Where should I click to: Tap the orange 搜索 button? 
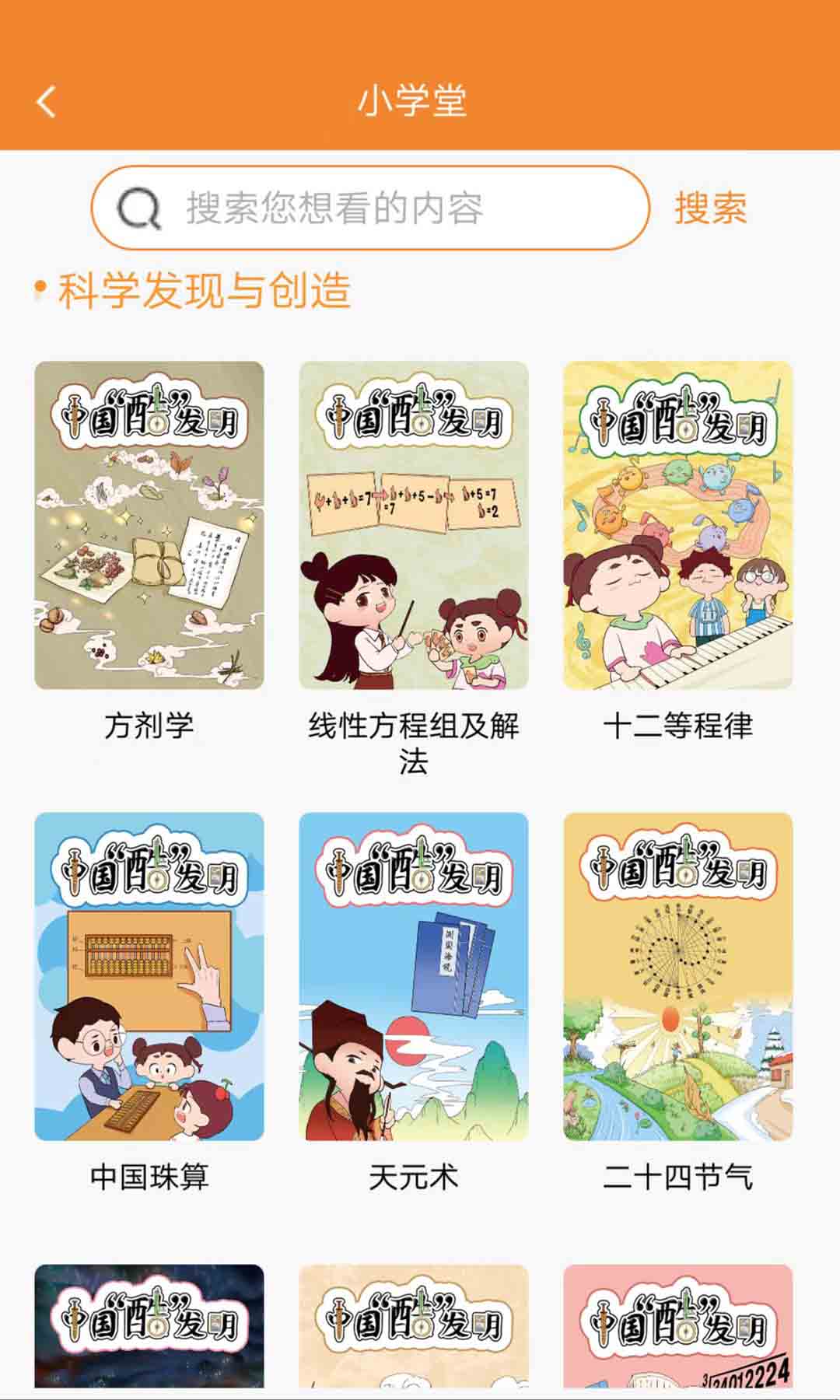click(x=710, y=208)
